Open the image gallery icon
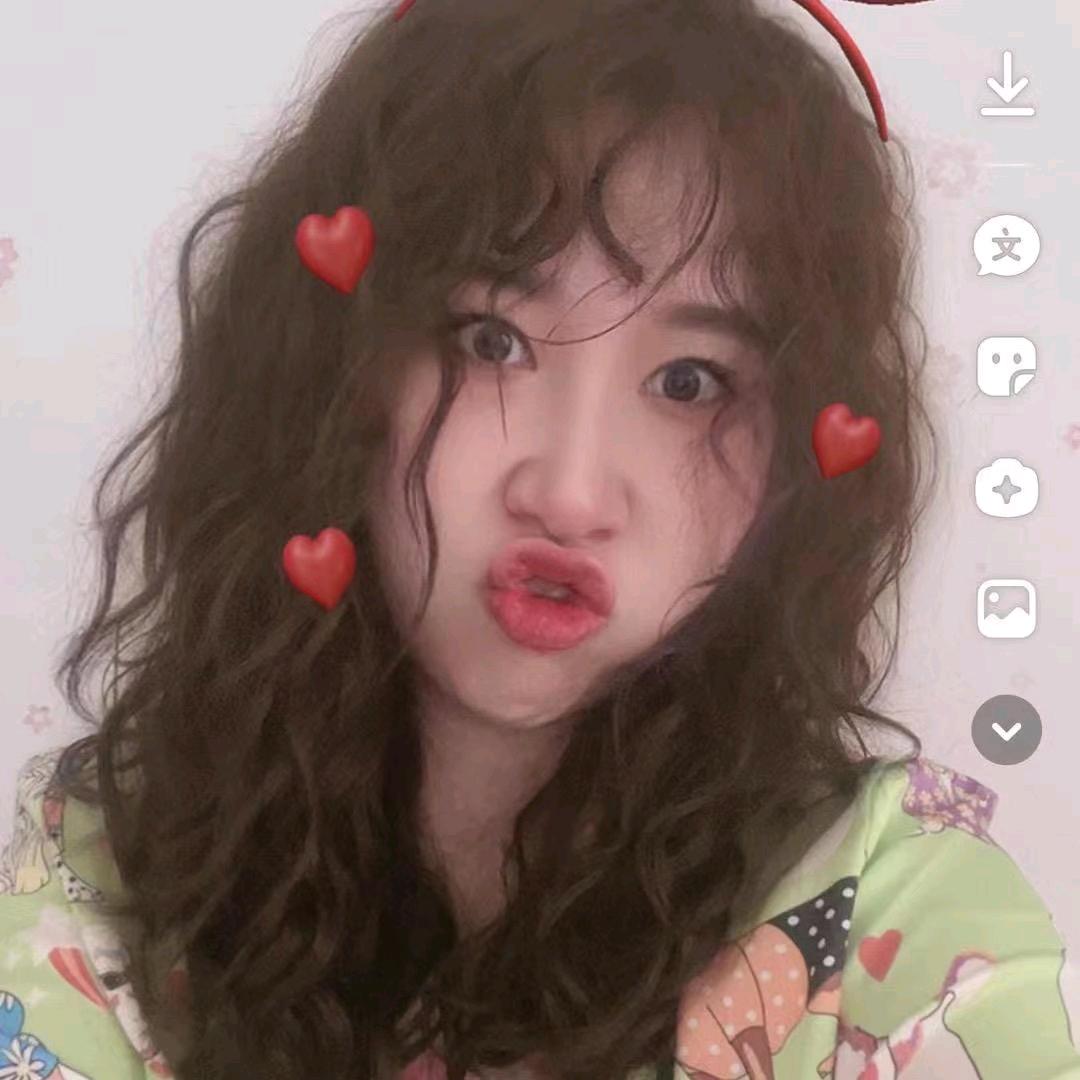This screenshot has width=1080, height=1080. click(x=1006, y=608)
